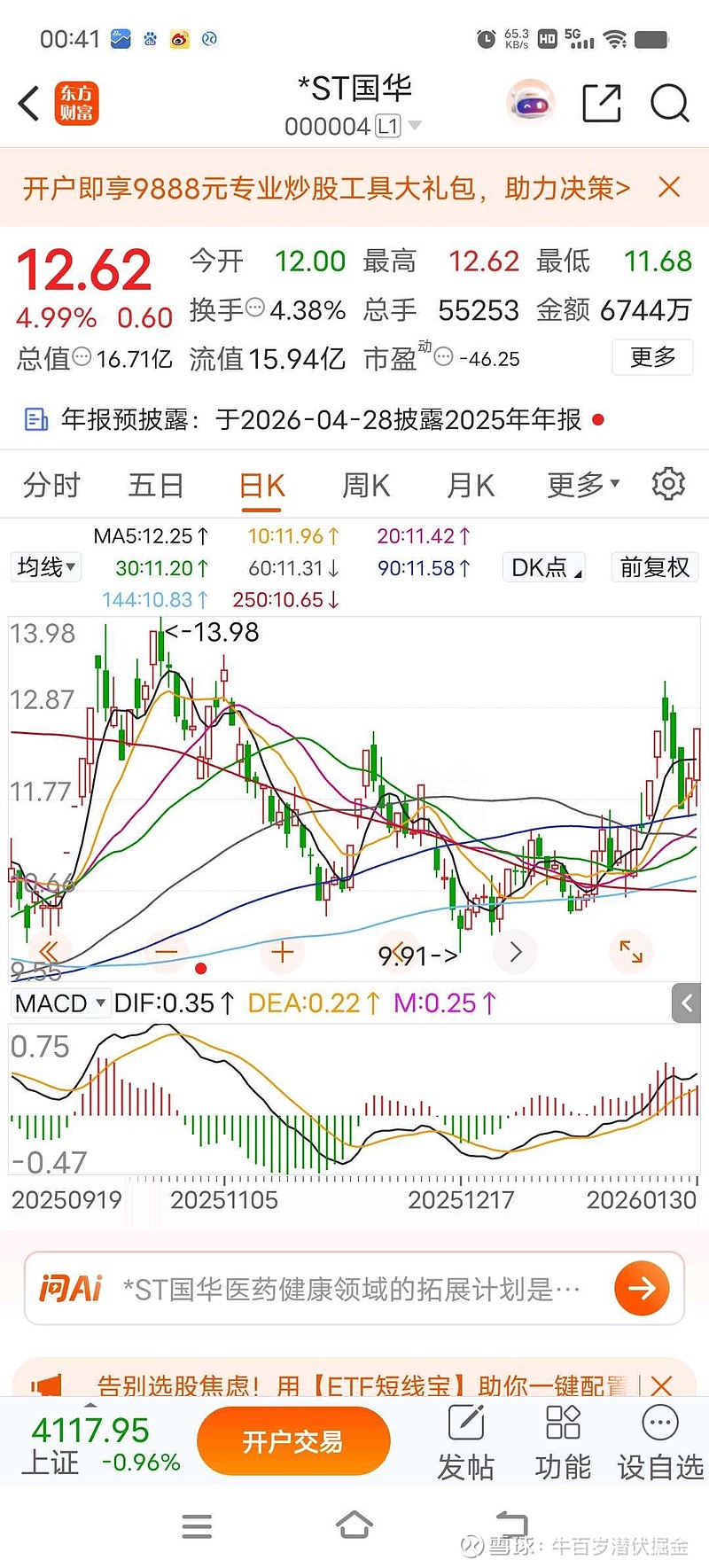The height and width of the screenshot is (1568, 709).
Task: Tap the AI assistant robot avatar
Action: pyautogui.click(x=529, y=103)
